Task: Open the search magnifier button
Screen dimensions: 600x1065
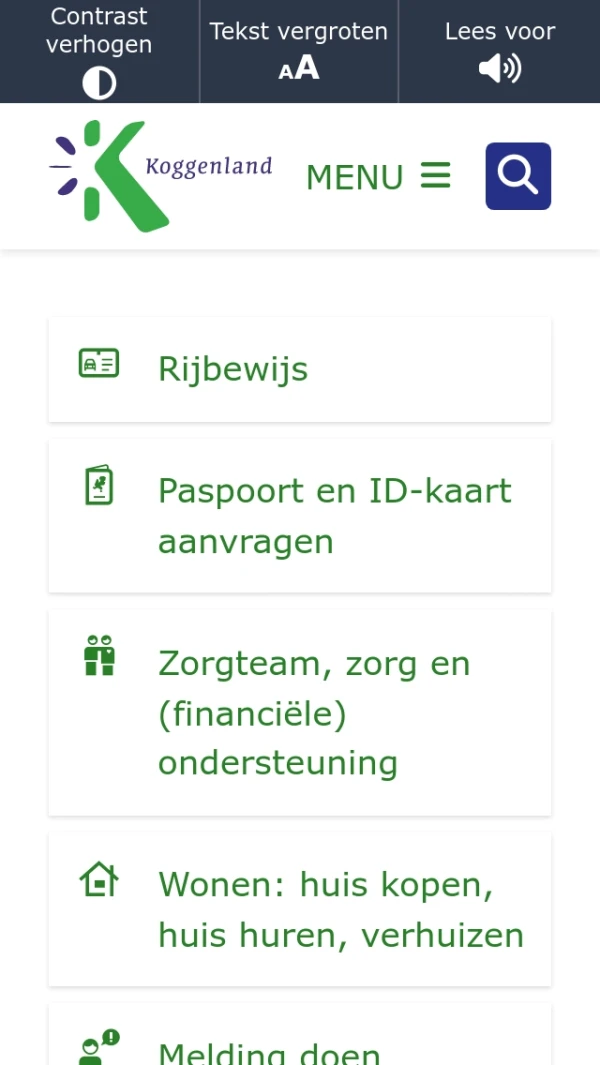Action: (518, 176)
